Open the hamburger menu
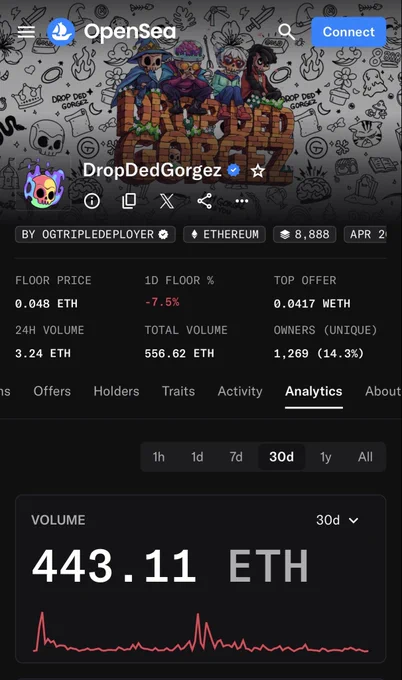 point(26,32)
